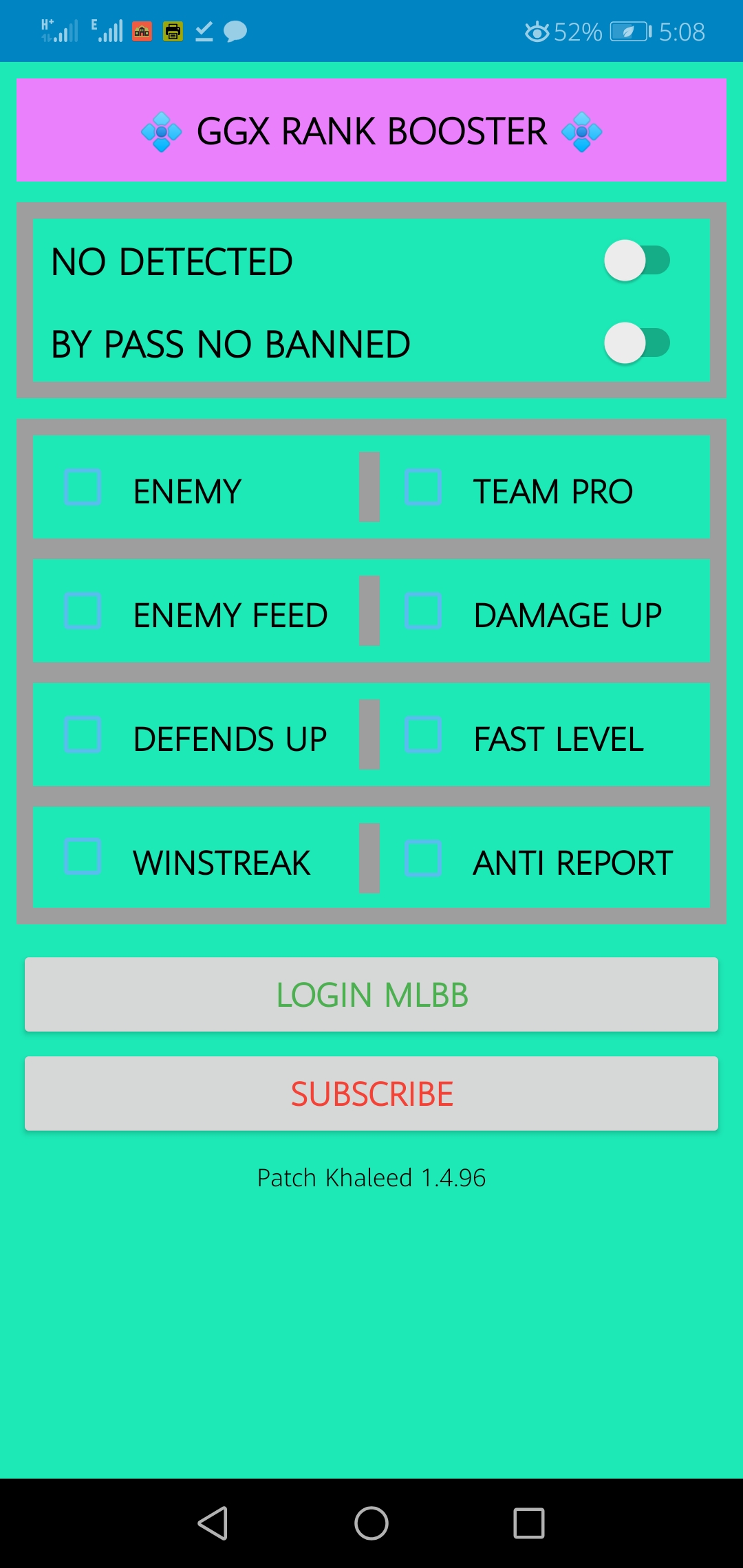Go back using the system back button
Screen dimensions: 743x1568
tap(213, 1523)
